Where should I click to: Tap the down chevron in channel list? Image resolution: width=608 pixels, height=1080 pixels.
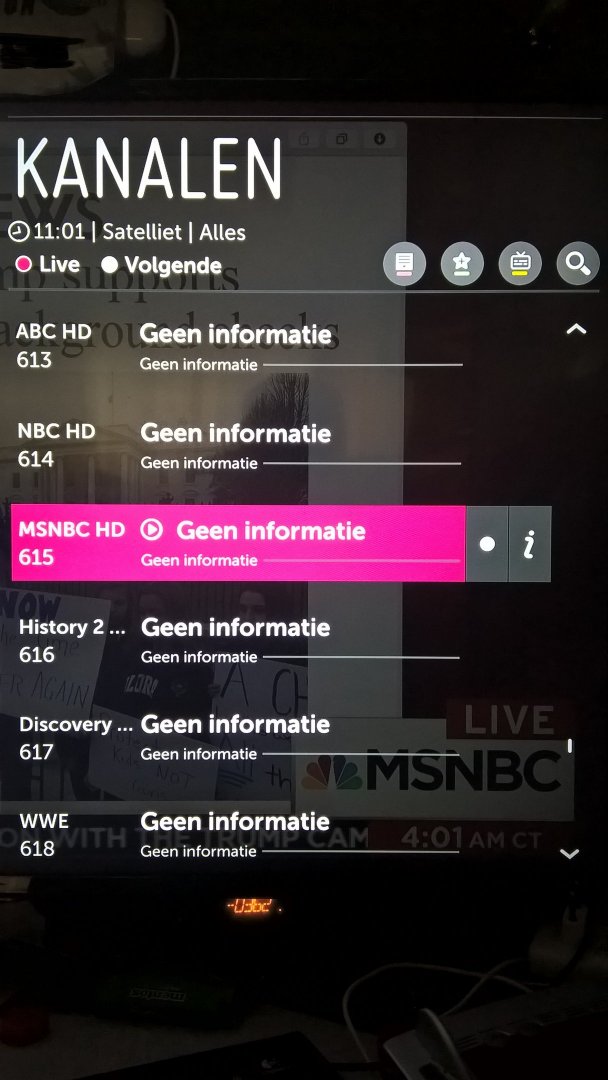coord(570,853)
